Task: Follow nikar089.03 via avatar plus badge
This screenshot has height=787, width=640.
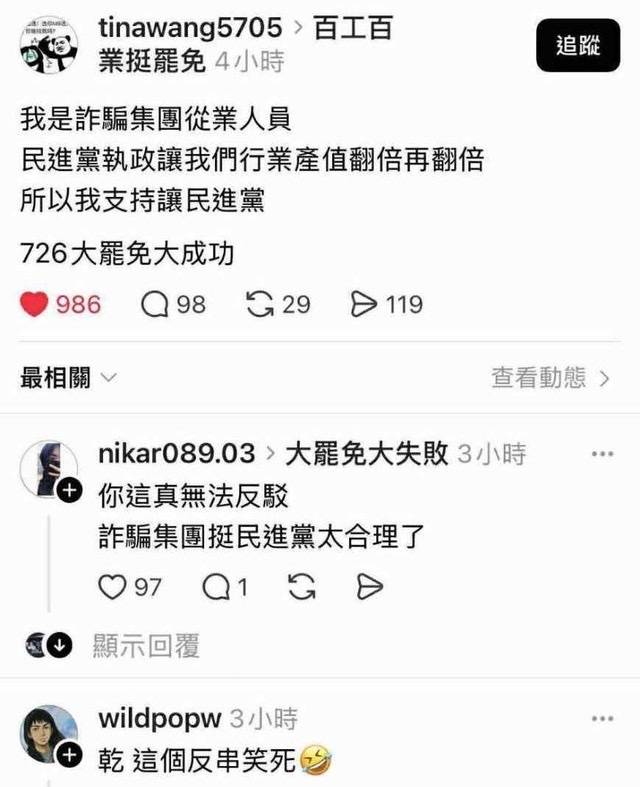Action: tap(68, 491)
